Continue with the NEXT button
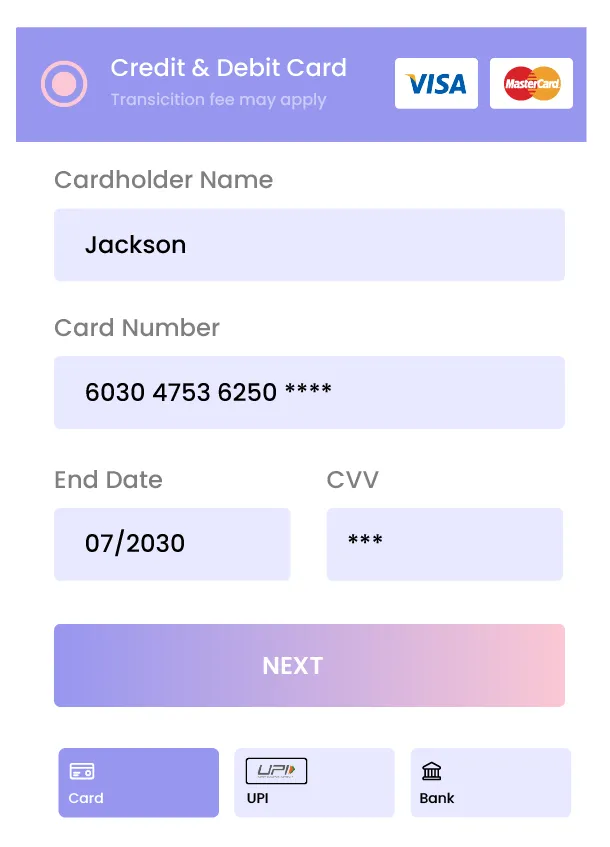The image size is (610, 847). coord(309,666)
